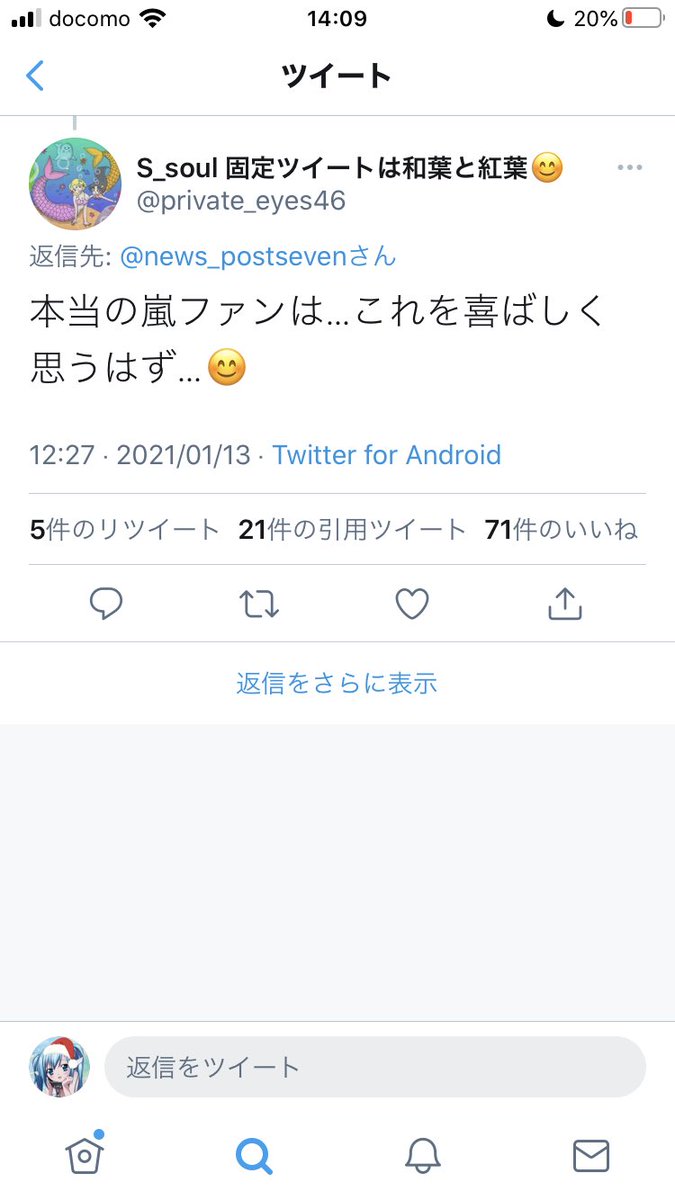
Task: Focus the 返信をツイート reply field
Action: point(375,1067)
